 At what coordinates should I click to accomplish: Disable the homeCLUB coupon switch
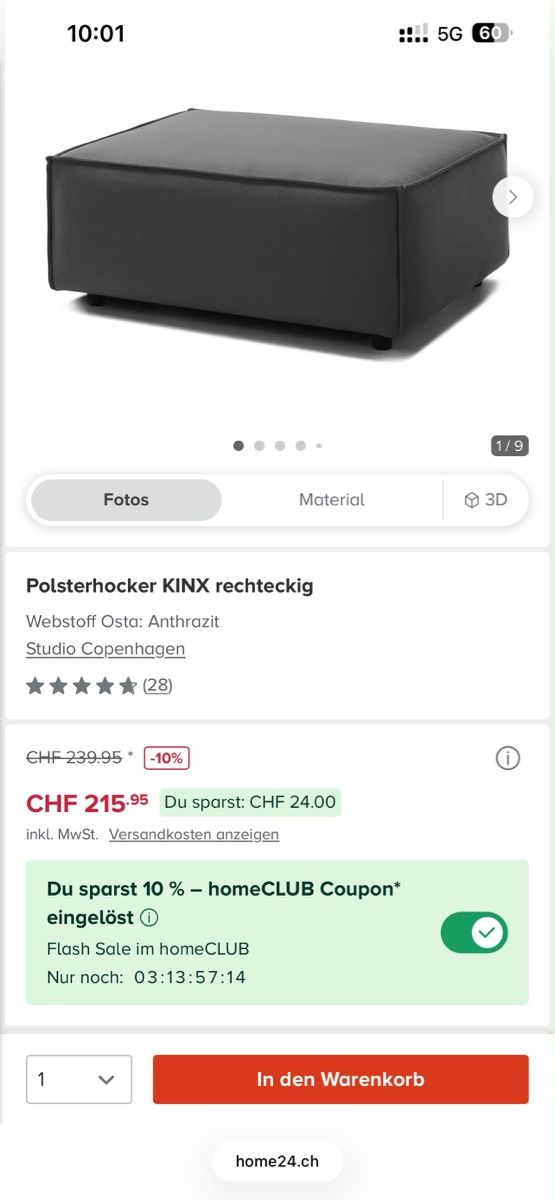pyautogui.click(x=474, y=933)
